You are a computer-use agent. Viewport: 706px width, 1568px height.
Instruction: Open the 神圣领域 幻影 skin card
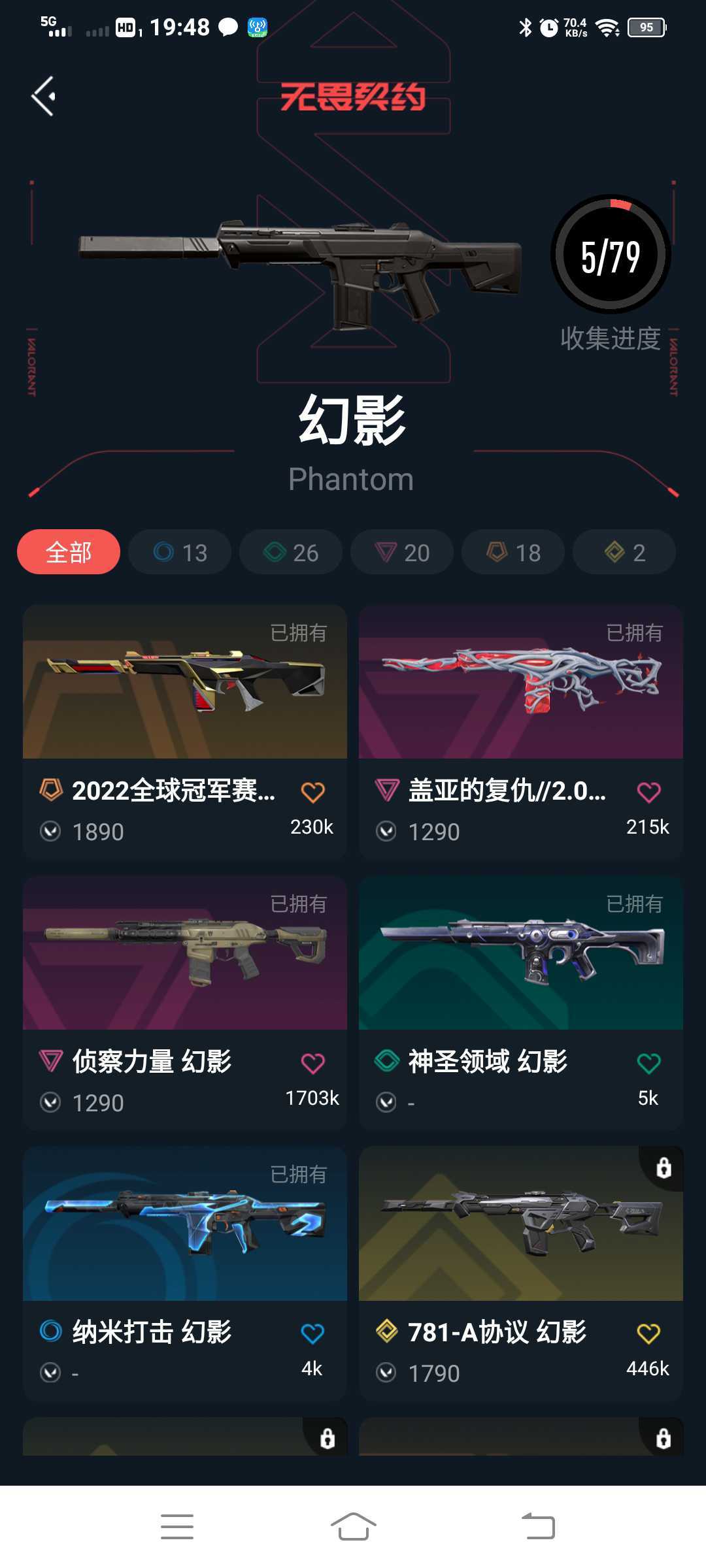click(x=521, y=1003)
